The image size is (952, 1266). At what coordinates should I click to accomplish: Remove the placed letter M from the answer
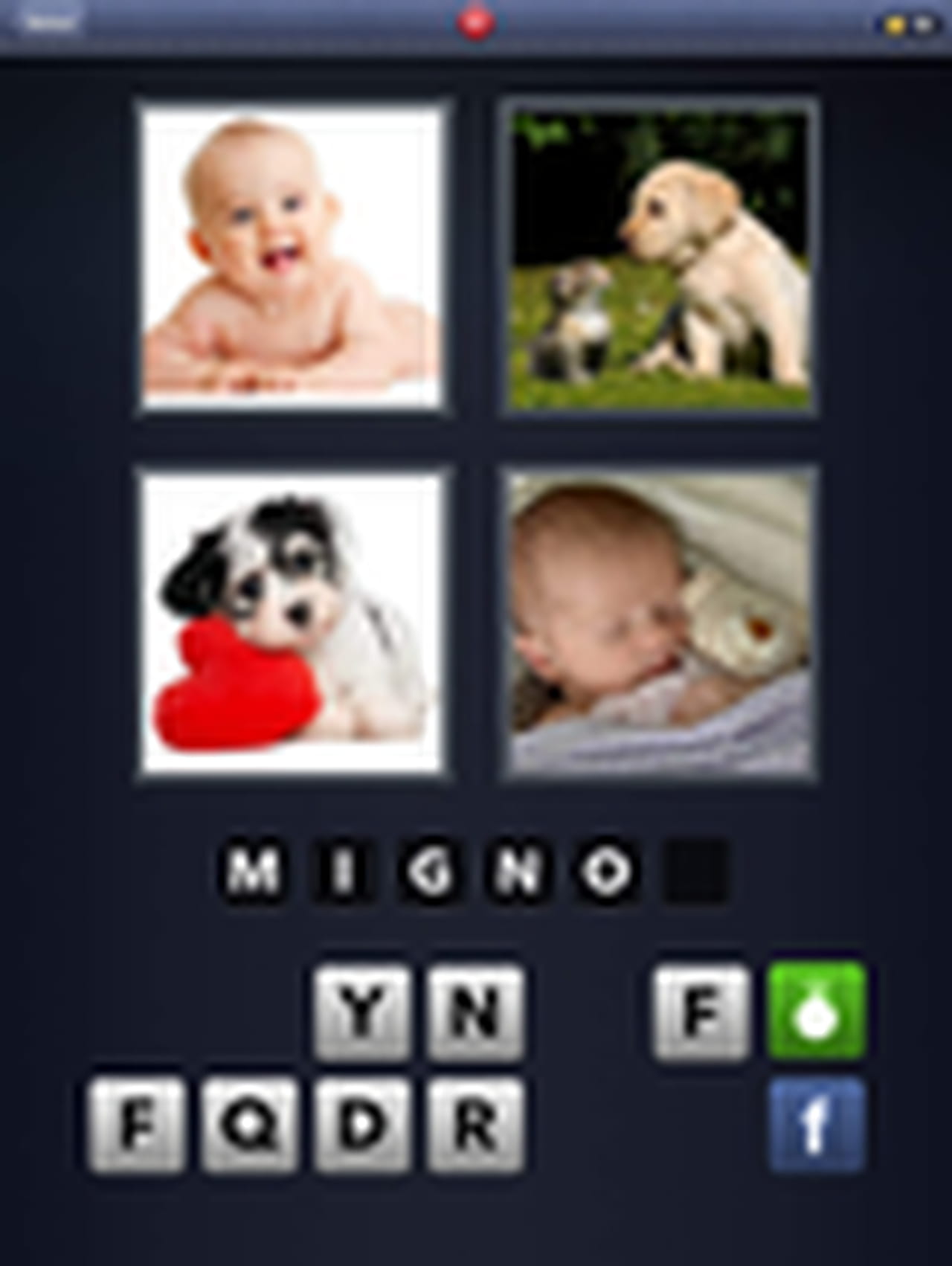pyautogui.click(x=254, y=870)
